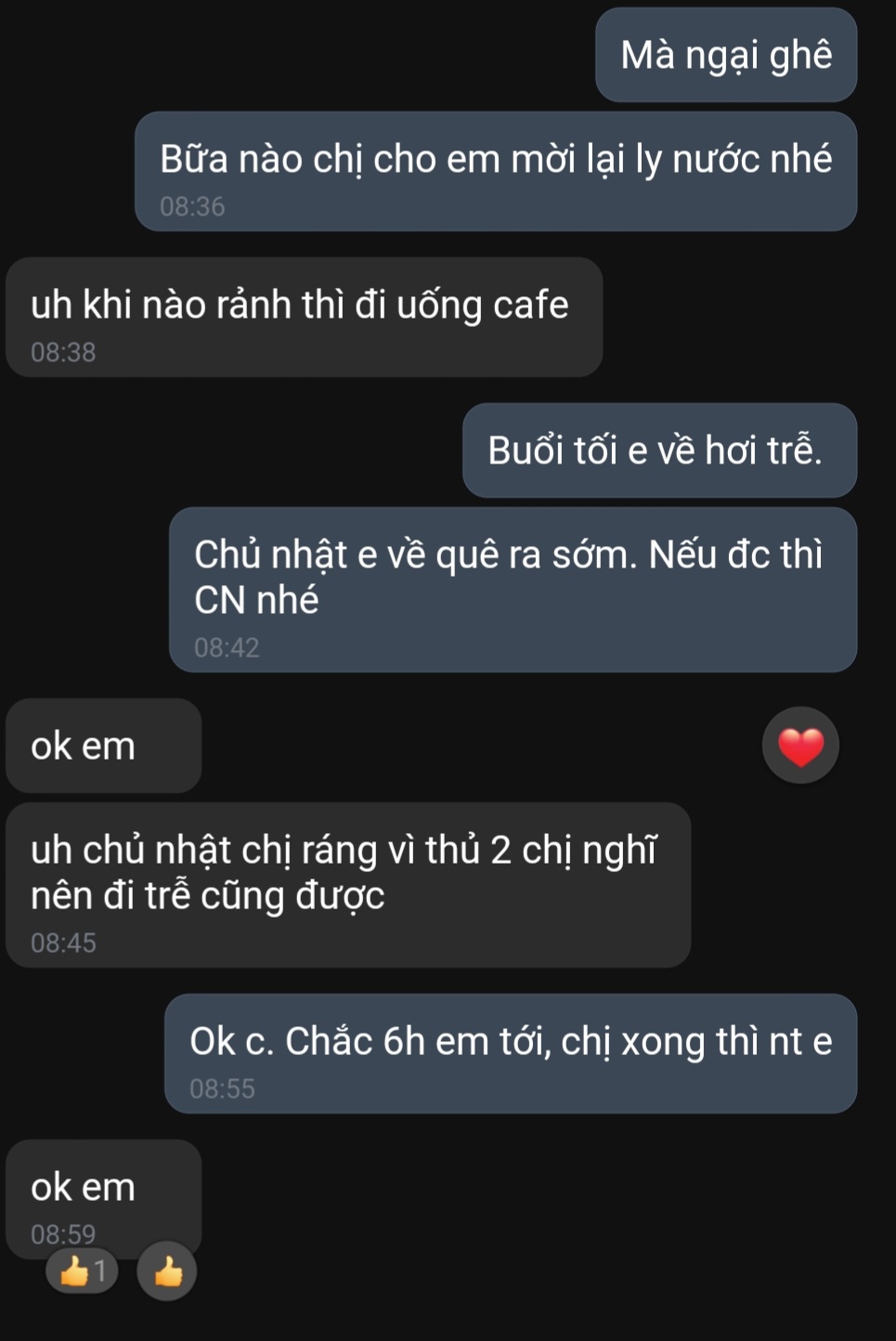The image size is (896, 1341).
Task: Tap the red heart reaction icon
Action: point(800,746)
